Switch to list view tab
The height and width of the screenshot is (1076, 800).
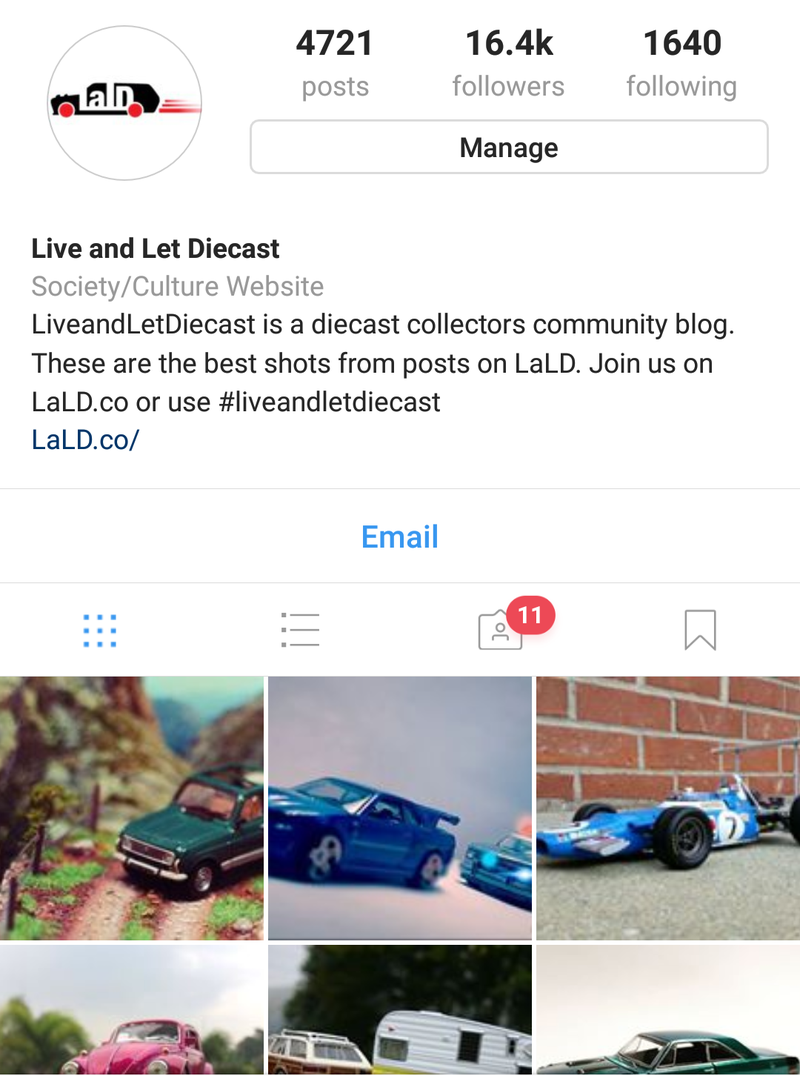[x=300, y=630]
